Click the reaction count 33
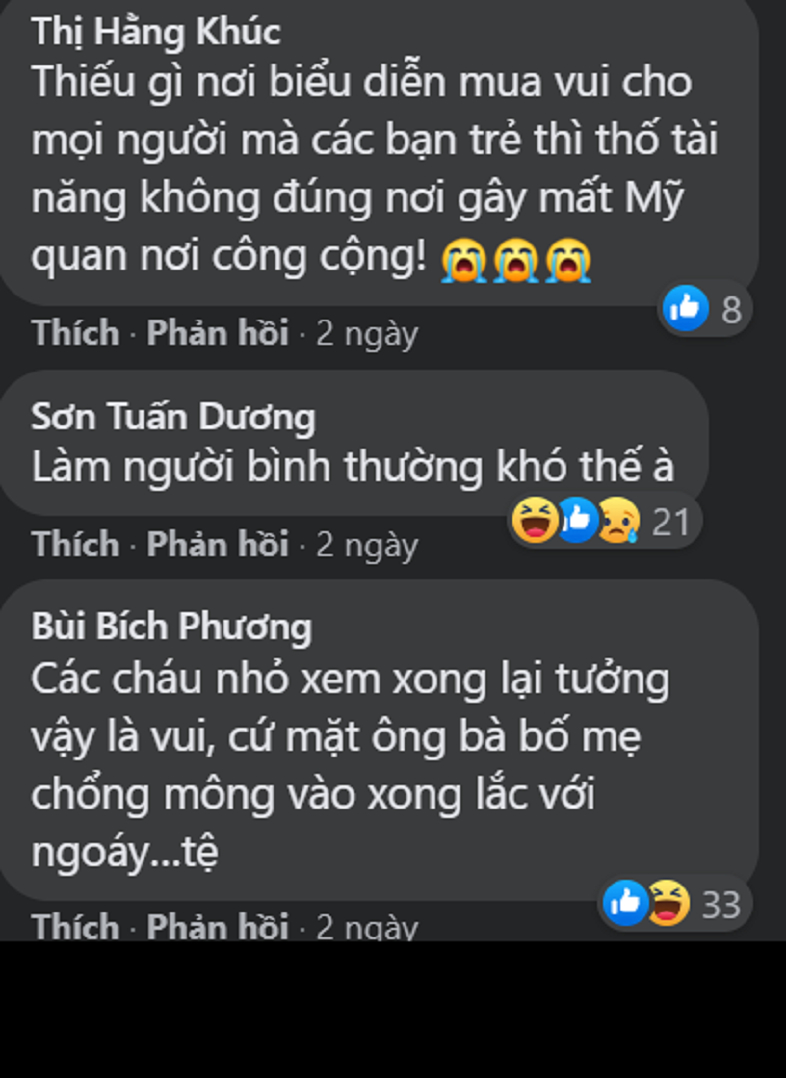This screenshot has width=786, height=1078. click(719, 903)
